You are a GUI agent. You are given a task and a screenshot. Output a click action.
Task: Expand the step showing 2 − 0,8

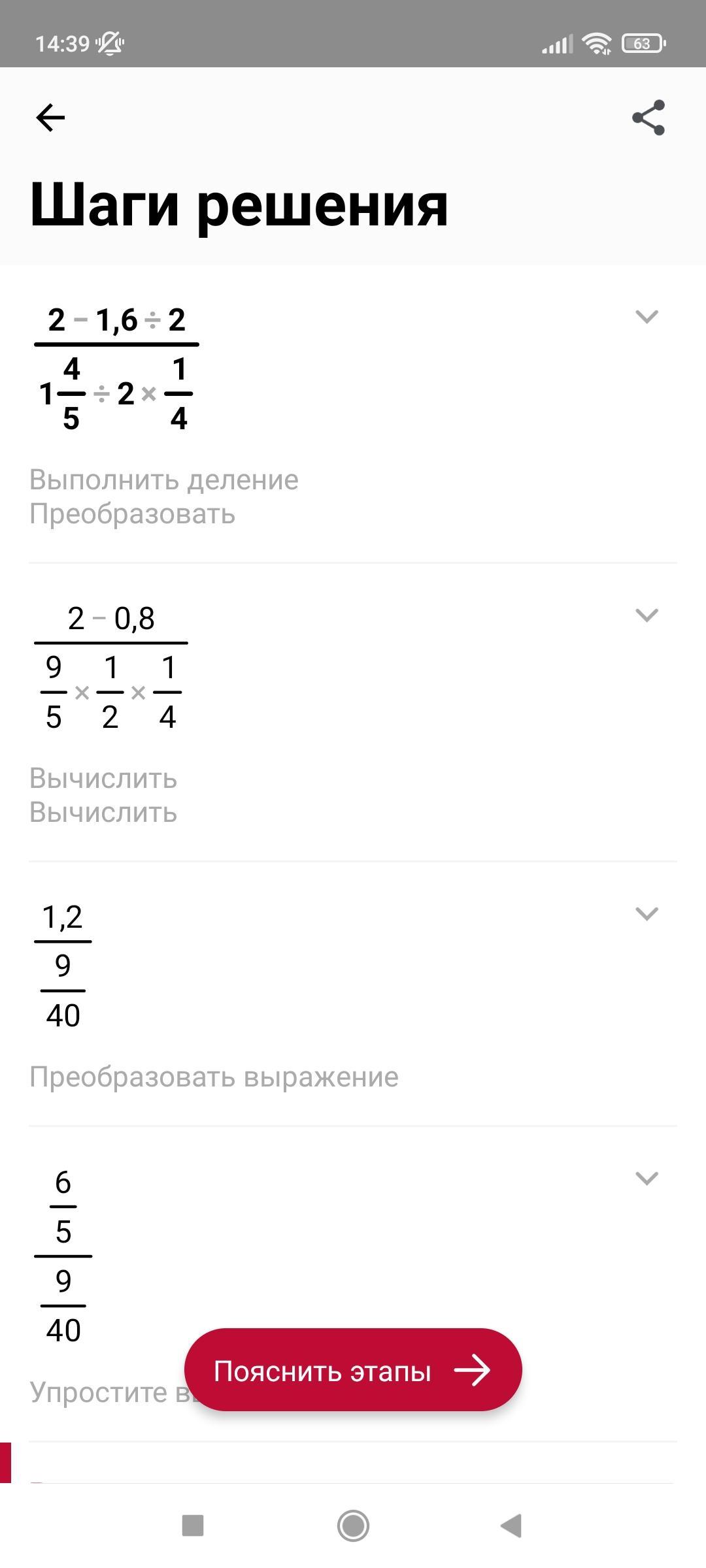(x=647, y=615)
